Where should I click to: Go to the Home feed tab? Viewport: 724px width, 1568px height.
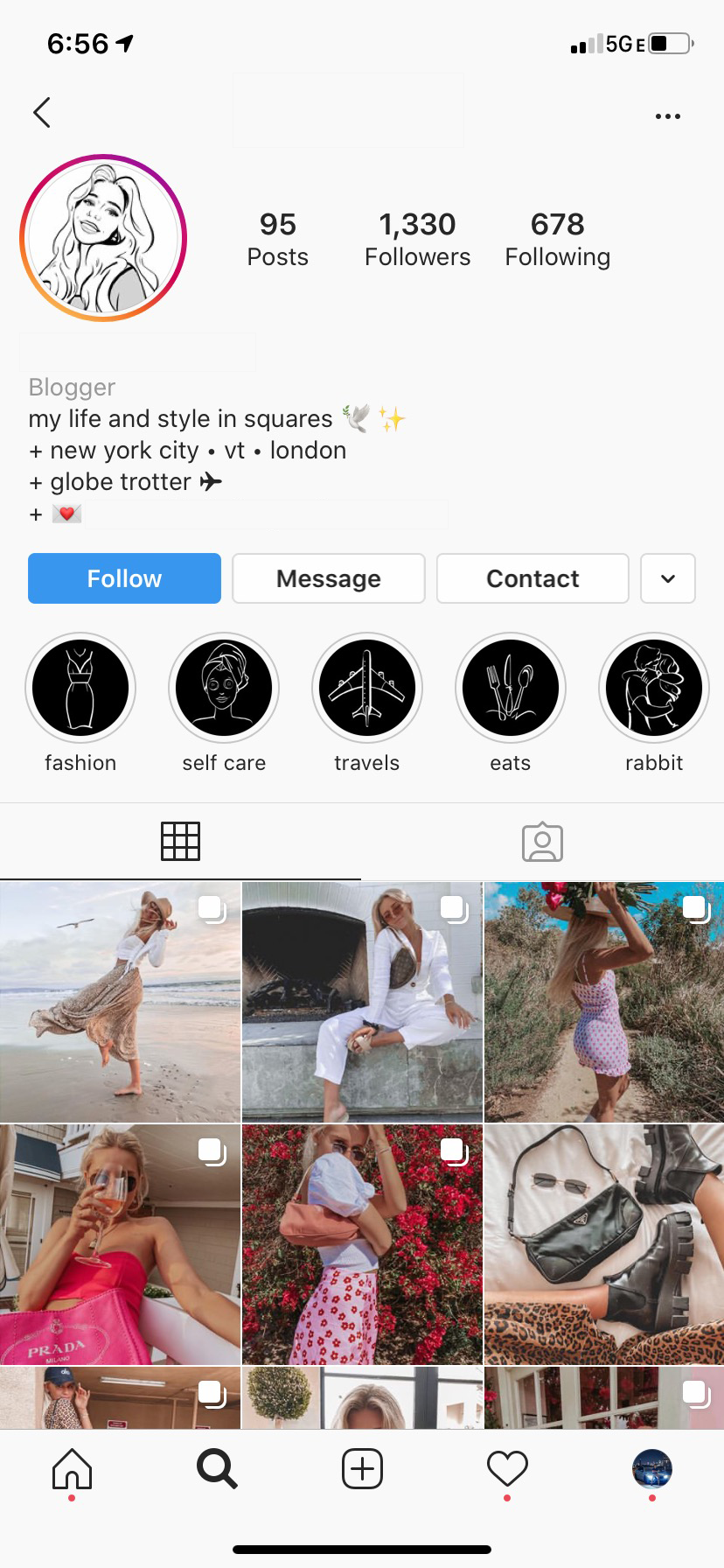(72, 1468)
